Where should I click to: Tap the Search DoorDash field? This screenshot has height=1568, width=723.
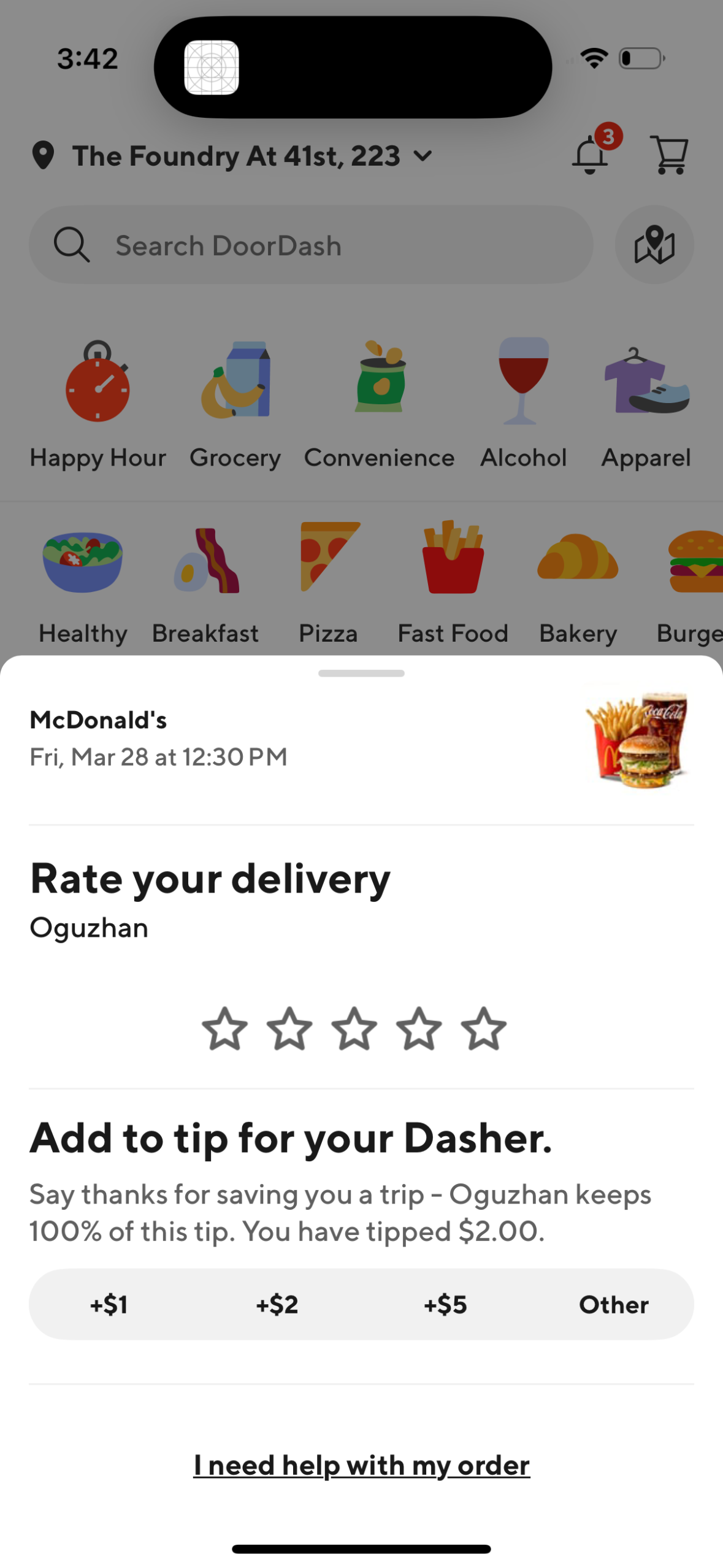tap(310, 245)
